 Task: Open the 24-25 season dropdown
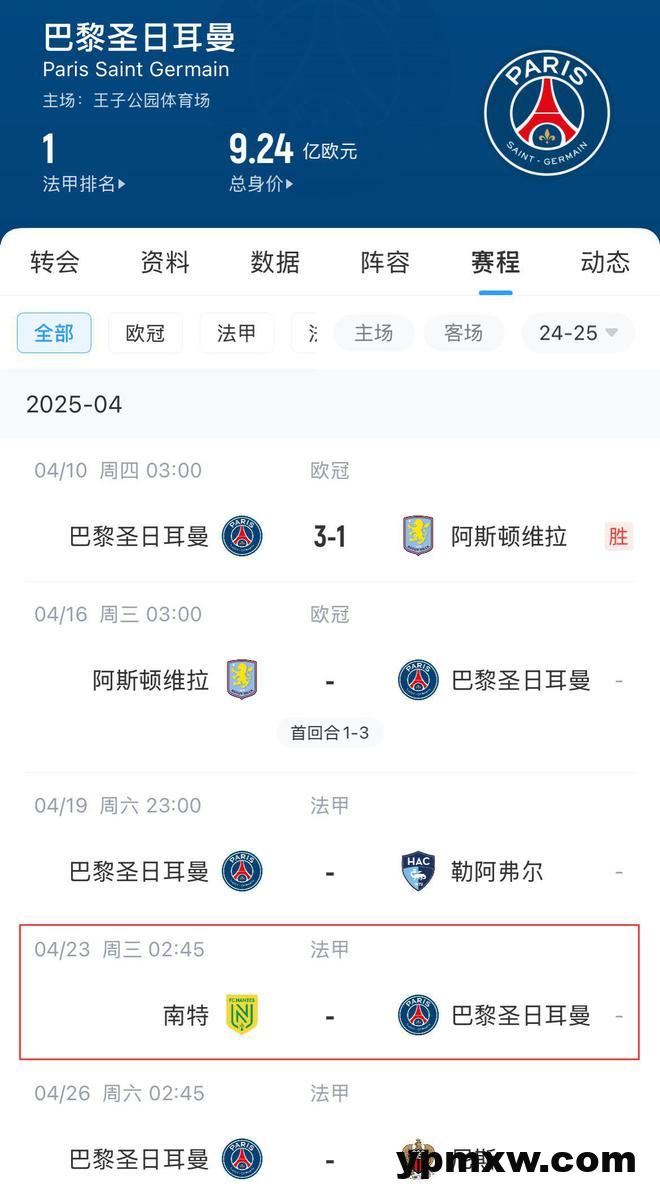(578, 333)
